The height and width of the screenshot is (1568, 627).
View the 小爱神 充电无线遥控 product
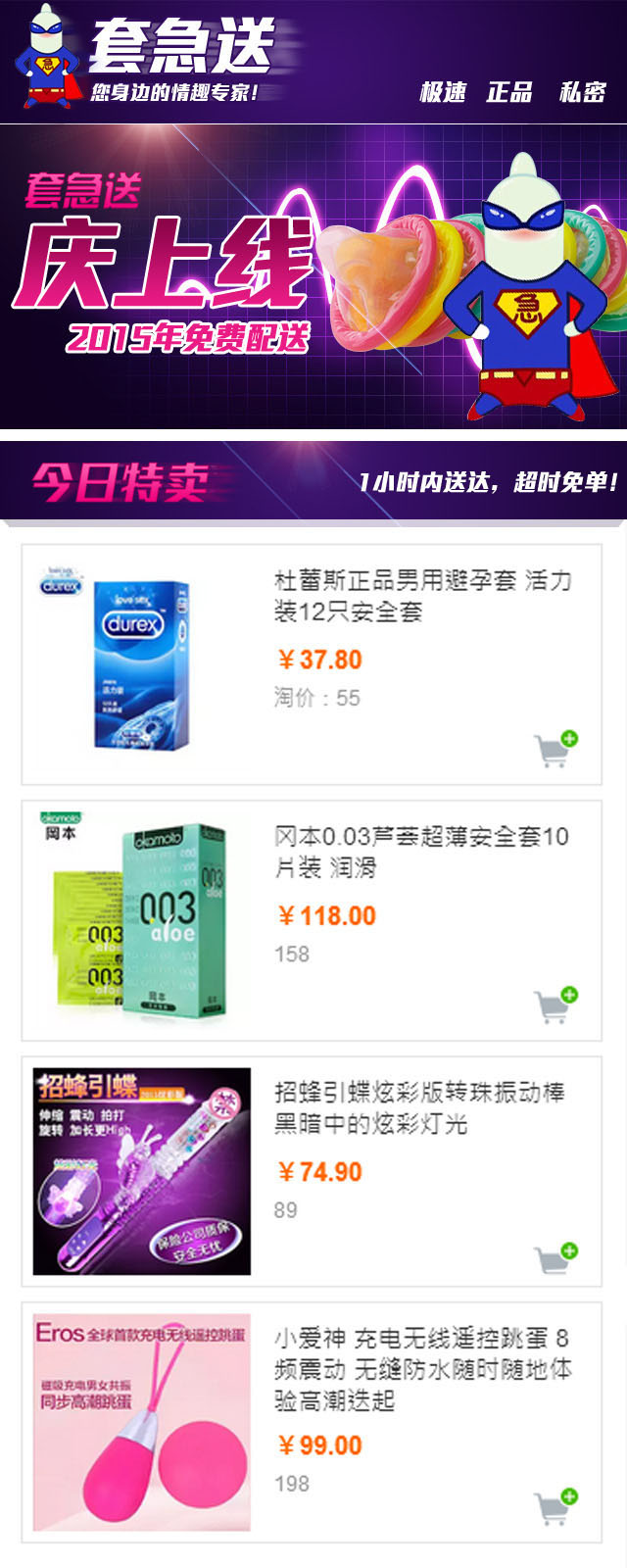421,1368
